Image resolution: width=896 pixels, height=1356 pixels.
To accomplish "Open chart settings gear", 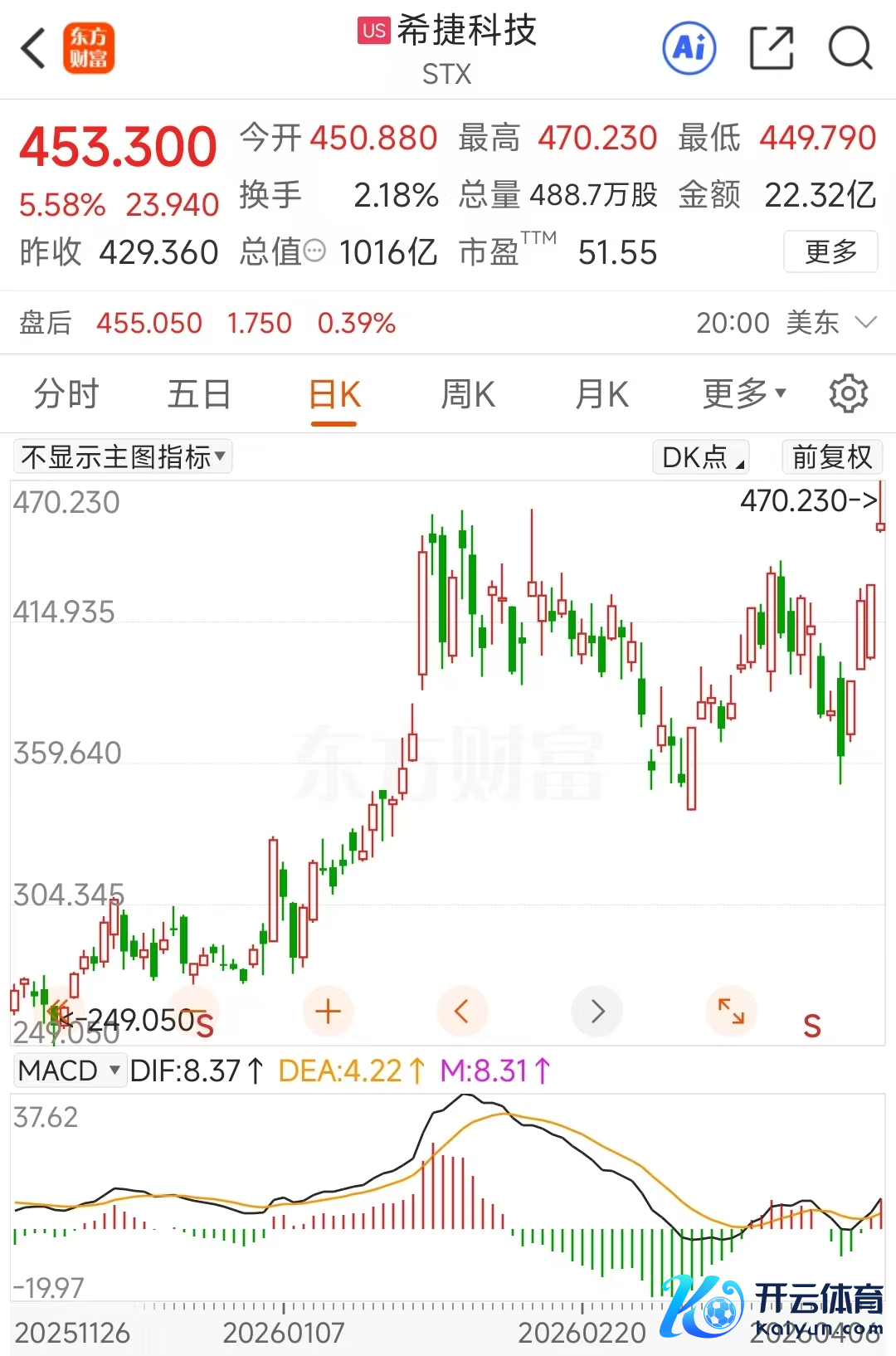I will [848, 393].
